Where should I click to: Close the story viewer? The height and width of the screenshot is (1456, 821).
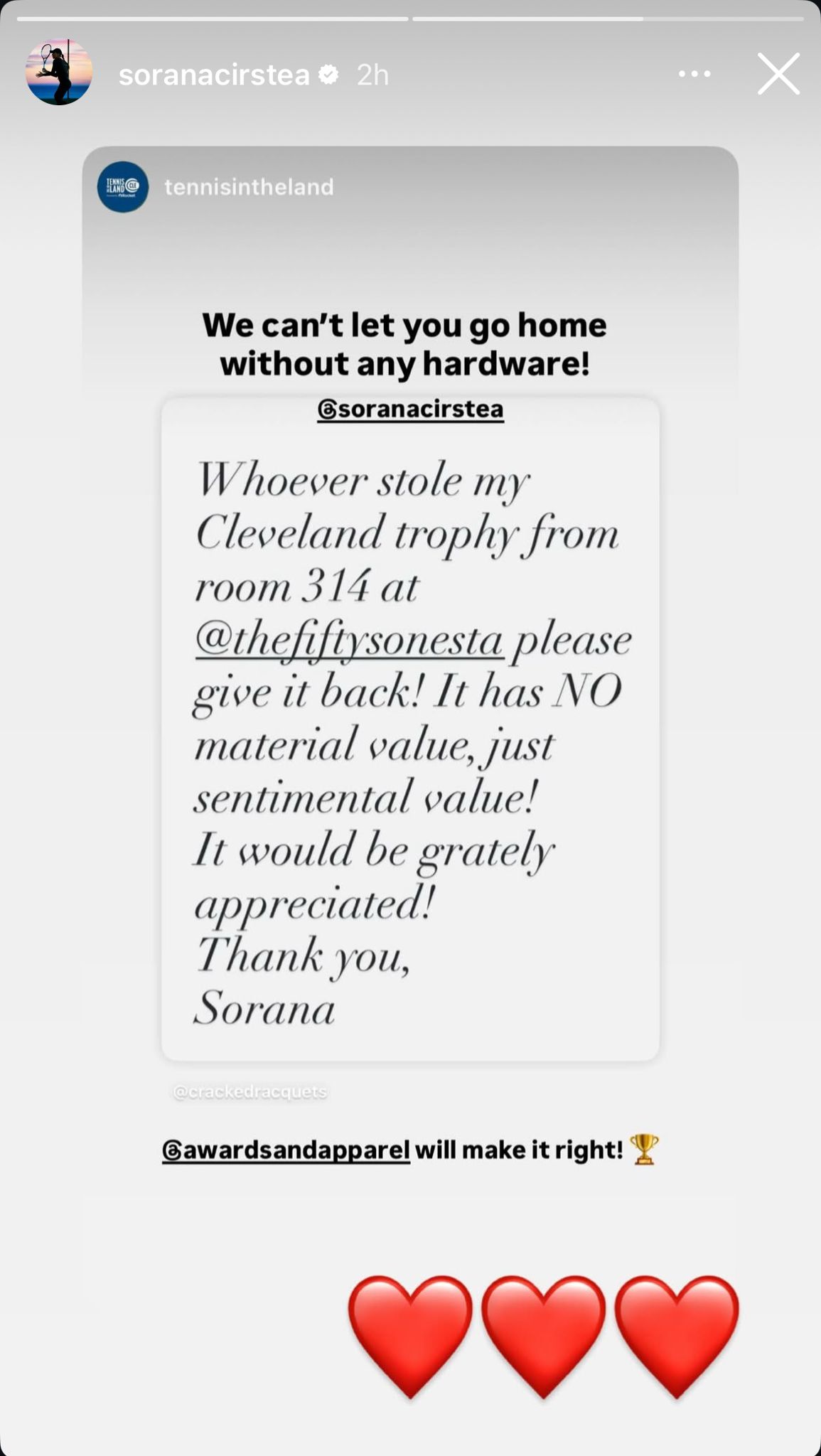(778, 73)
